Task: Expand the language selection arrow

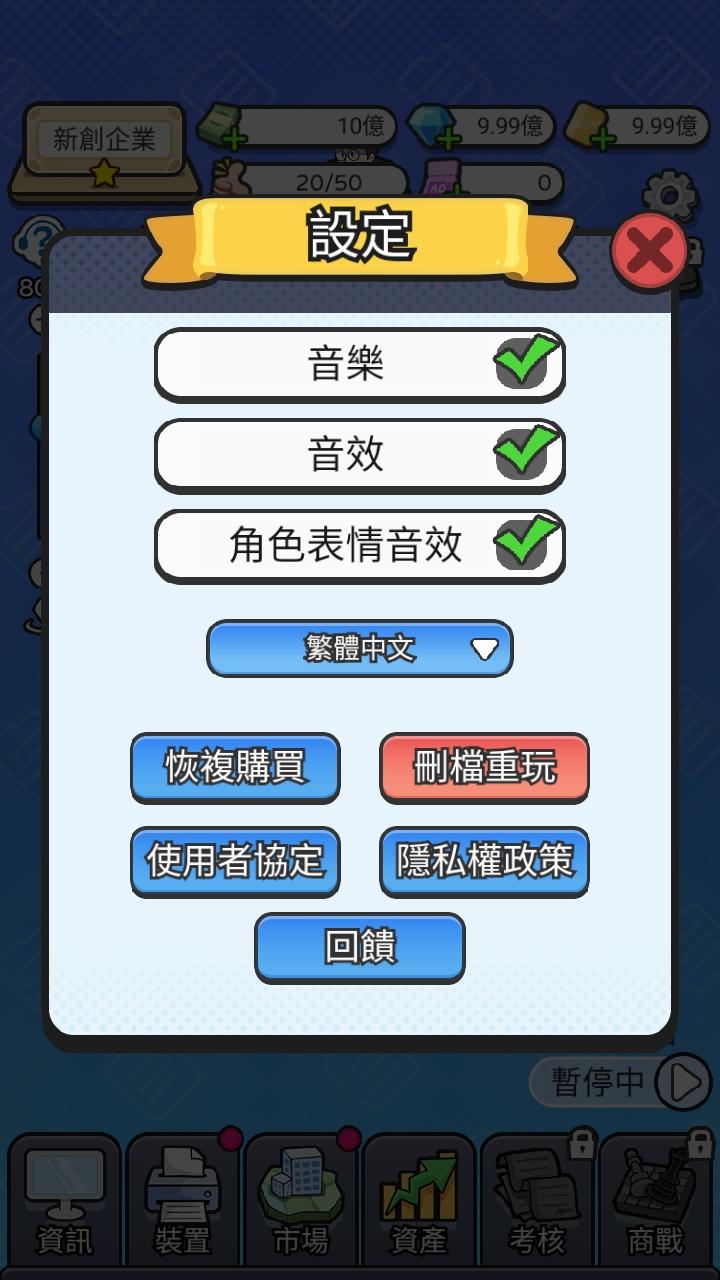Action: (x=485, y=649)
